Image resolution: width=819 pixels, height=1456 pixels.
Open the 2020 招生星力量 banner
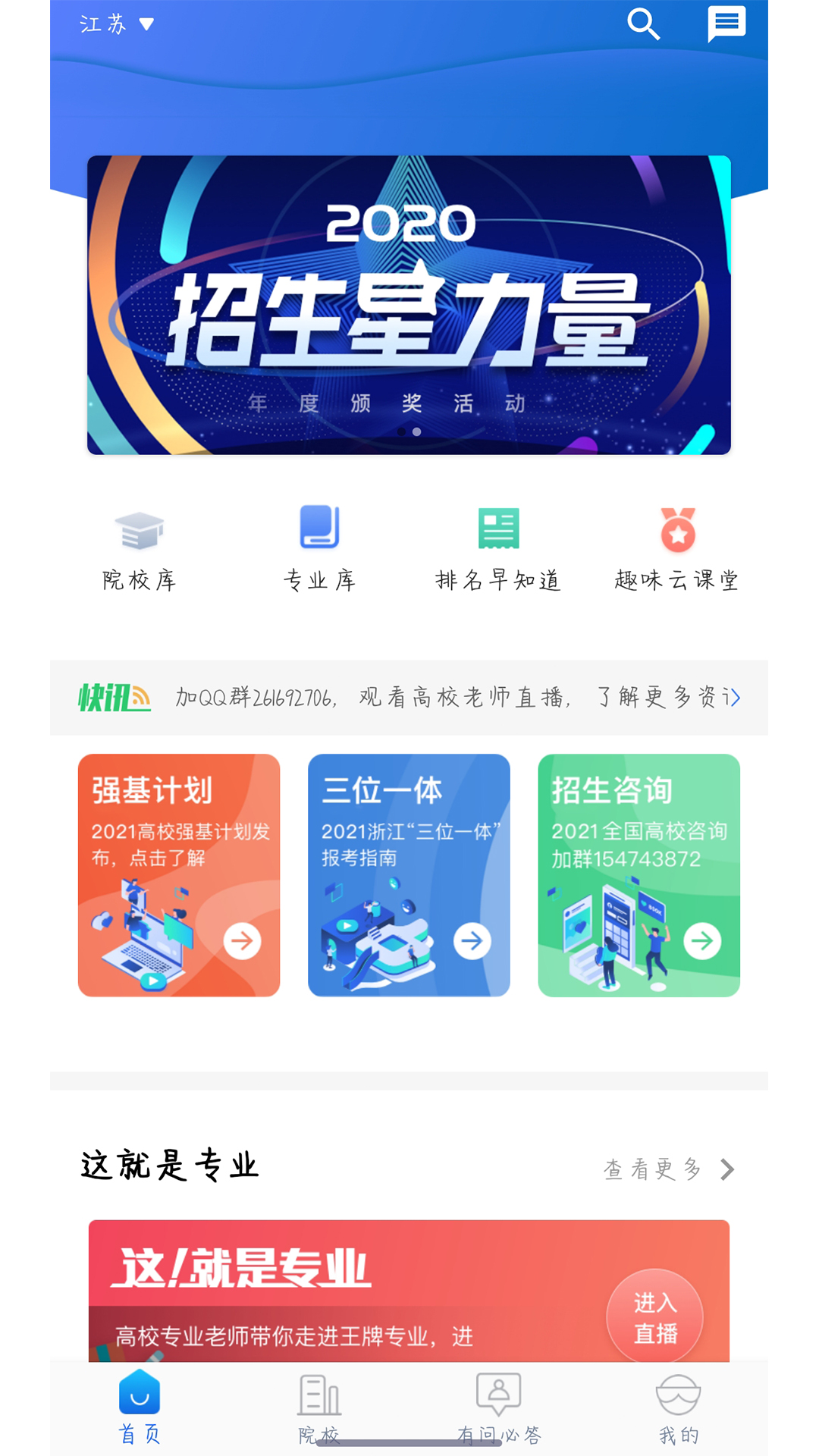pyautogui.click(x=409, y=305)
